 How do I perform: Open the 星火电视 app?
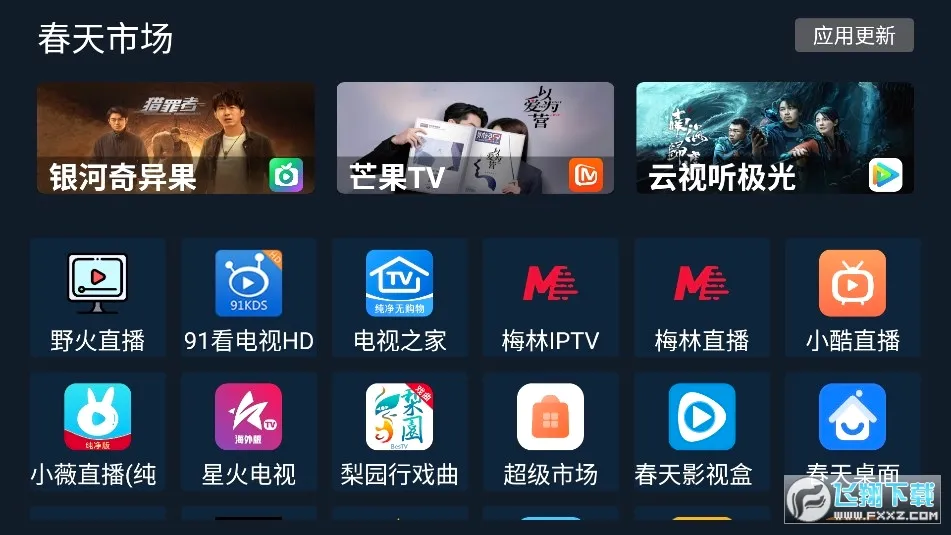[x=249, y=432]
